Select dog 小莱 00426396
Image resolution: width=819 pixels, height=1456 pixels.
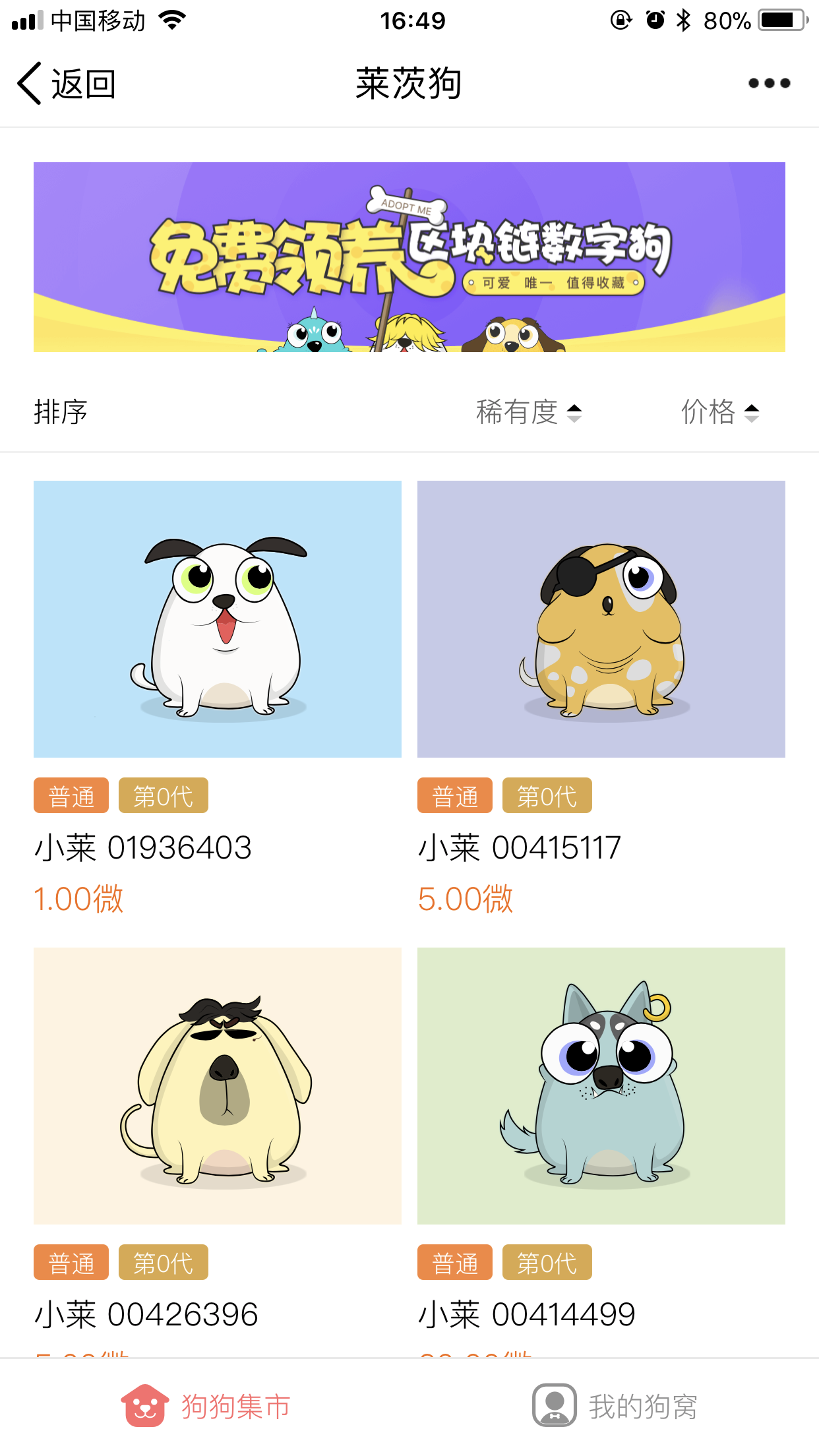point(218,1086)
